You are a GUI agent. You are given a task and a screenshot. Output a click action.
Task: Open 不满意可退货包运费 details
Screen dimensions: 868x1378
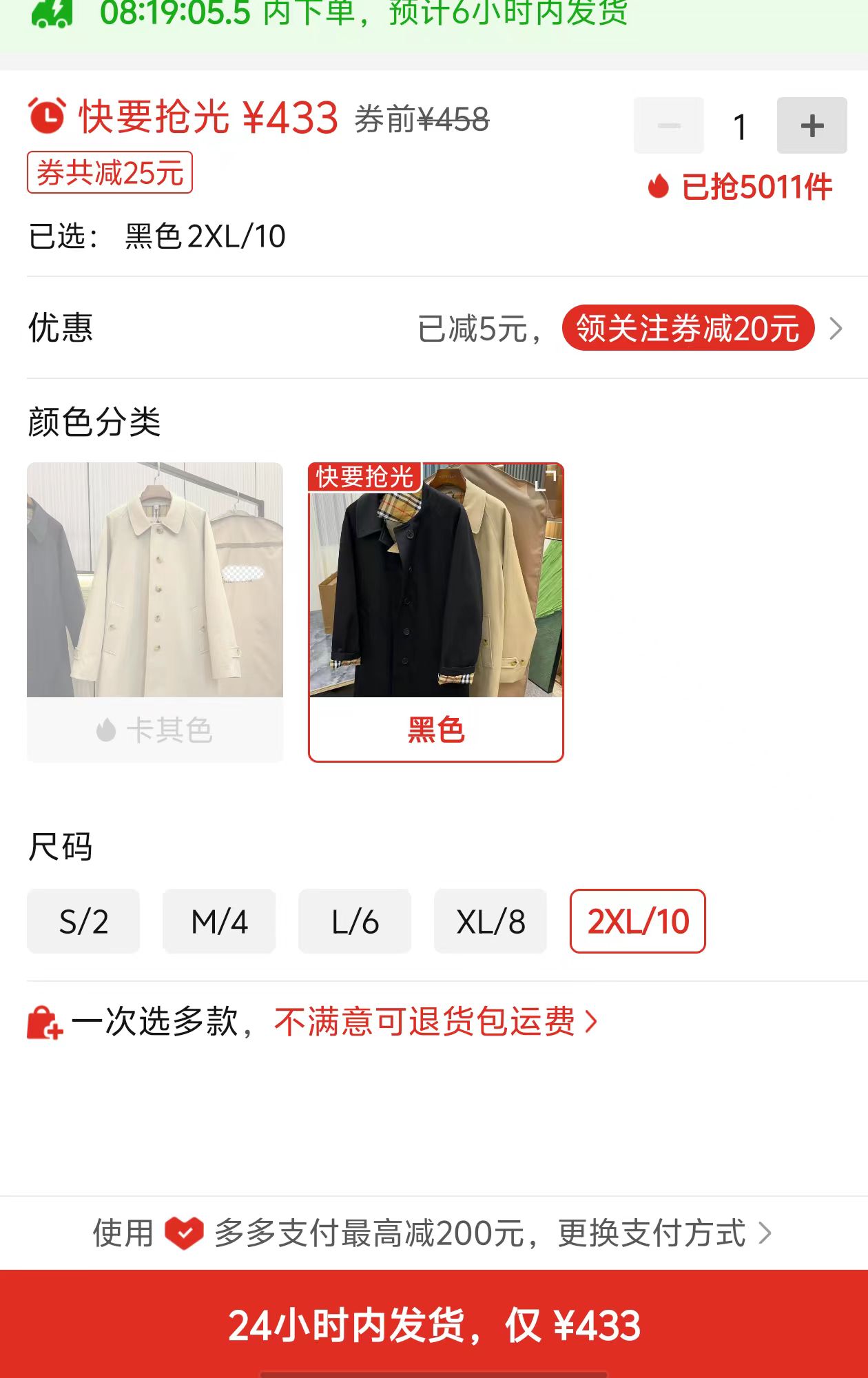[x=435, y=1021]
